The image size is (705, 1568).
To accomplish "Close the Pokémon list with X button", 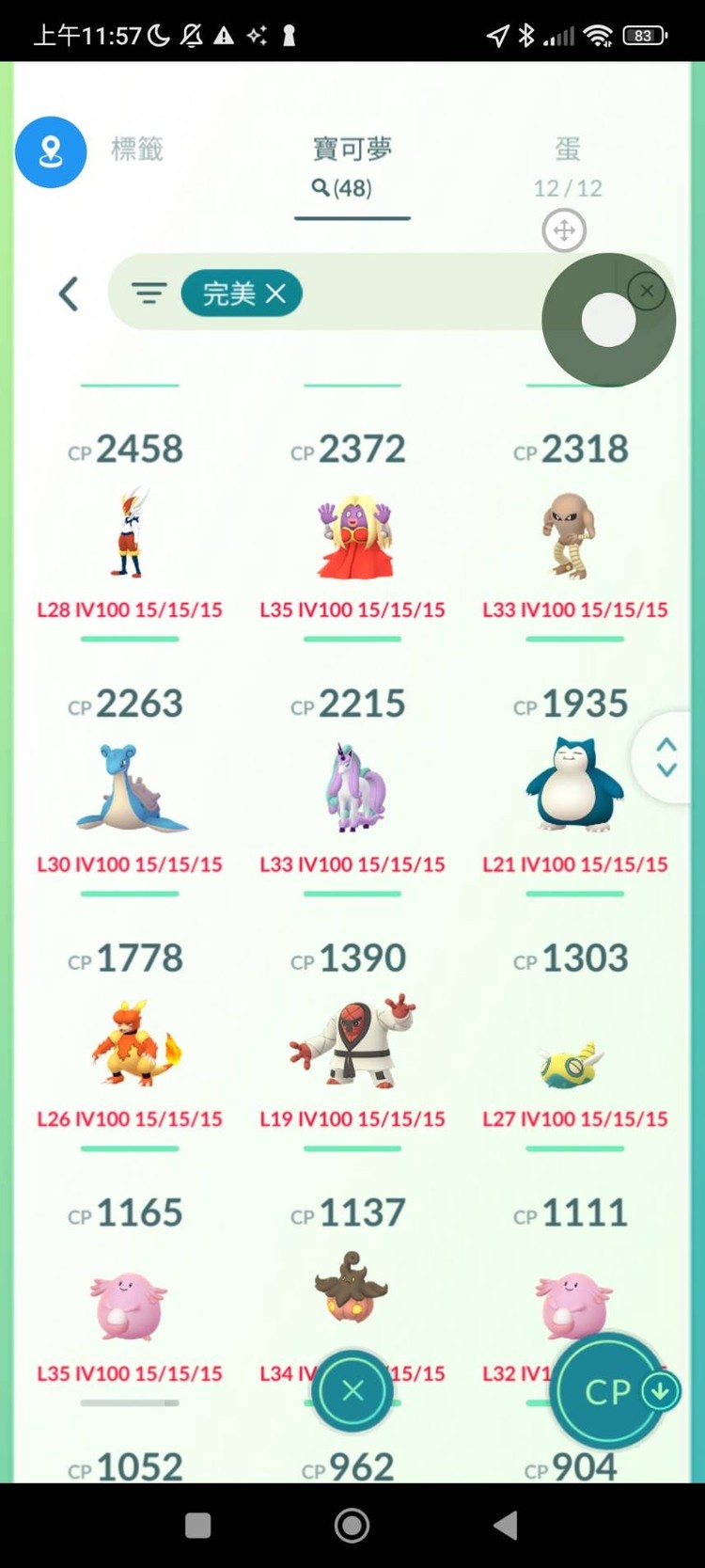I will click(352, 1390).
